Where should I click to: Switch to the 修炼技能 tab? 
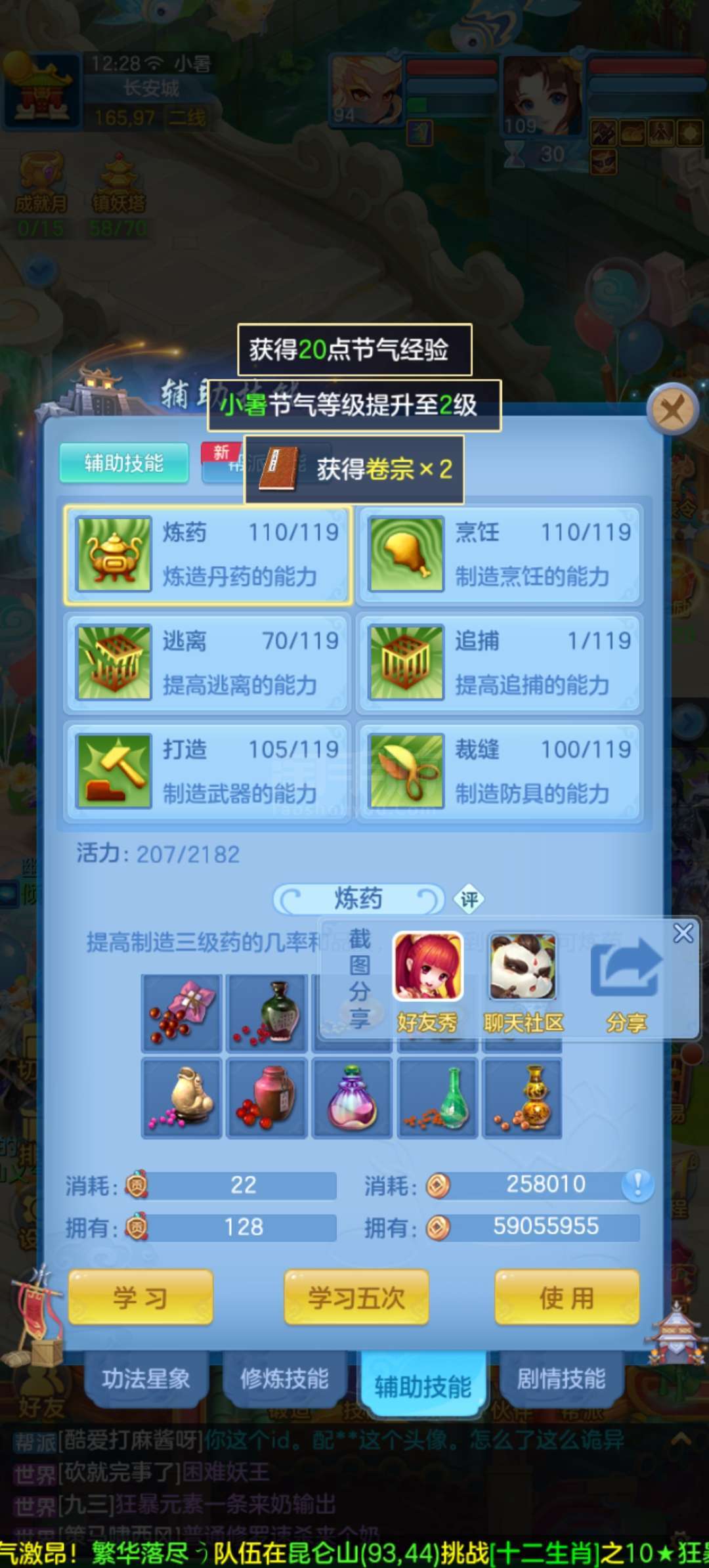point(284,1379)
